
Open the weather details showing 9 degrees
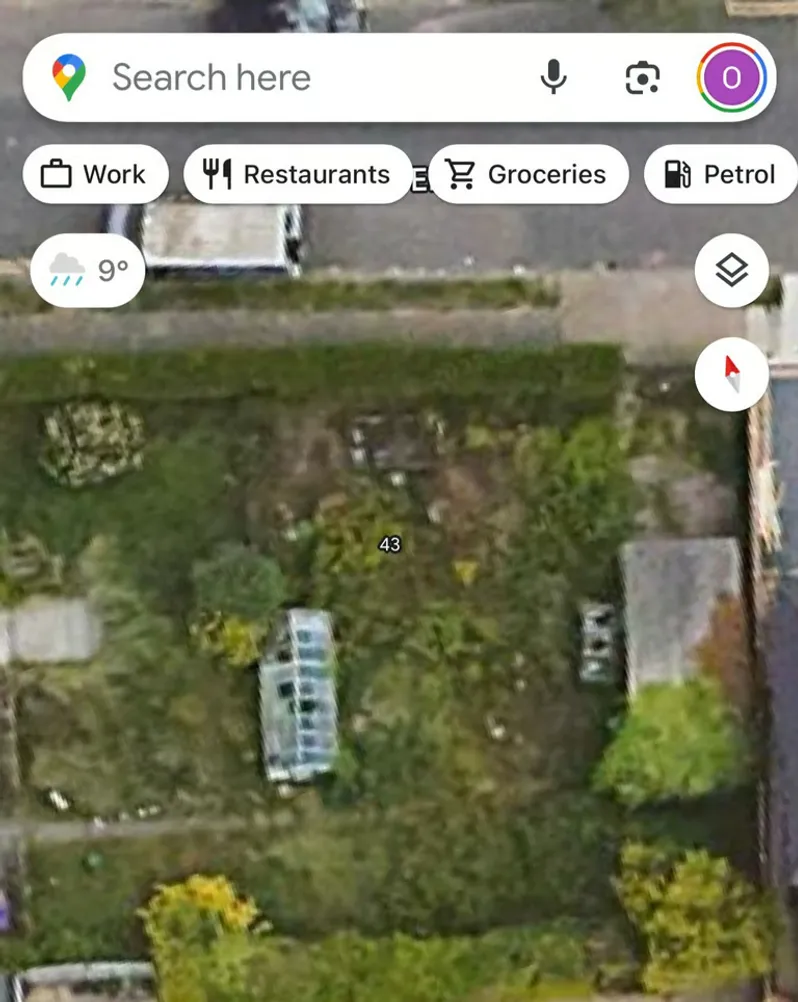(88, 270)
